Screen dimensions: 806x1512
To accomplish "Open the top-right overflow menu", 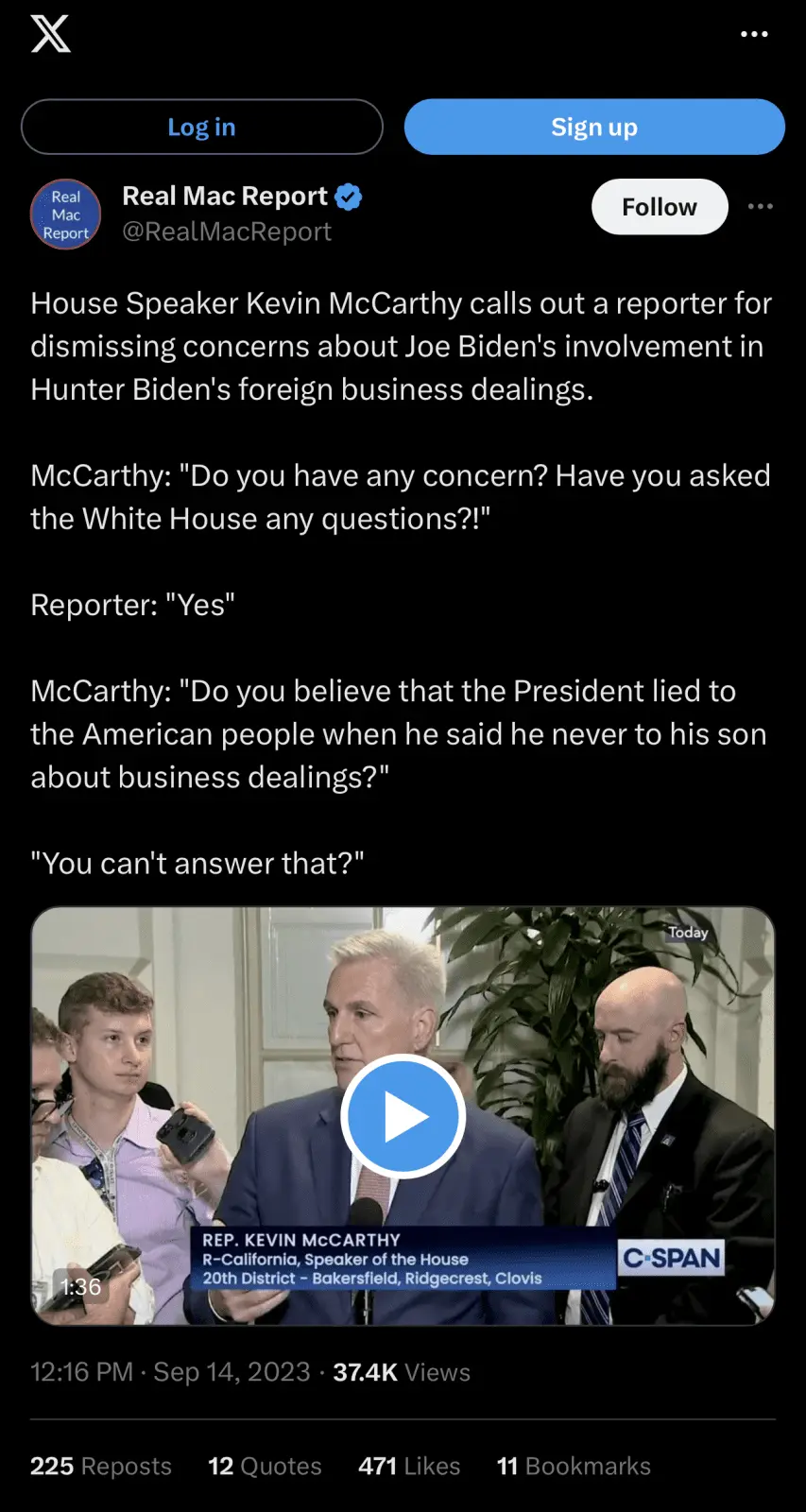I will (753, 34).
